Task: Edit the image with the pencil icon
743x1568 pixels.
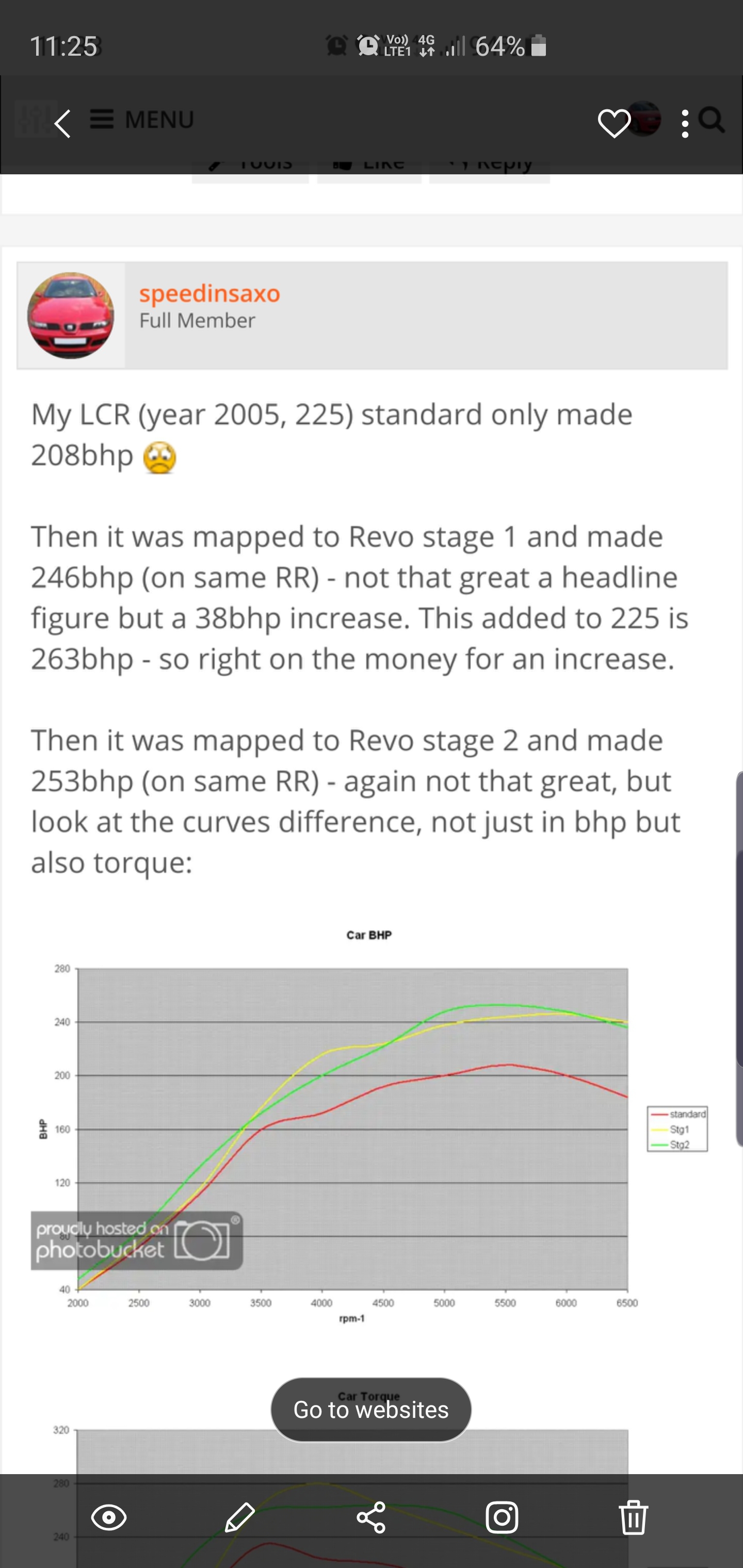Action: pyautogui.click(x=240, y=1517)
